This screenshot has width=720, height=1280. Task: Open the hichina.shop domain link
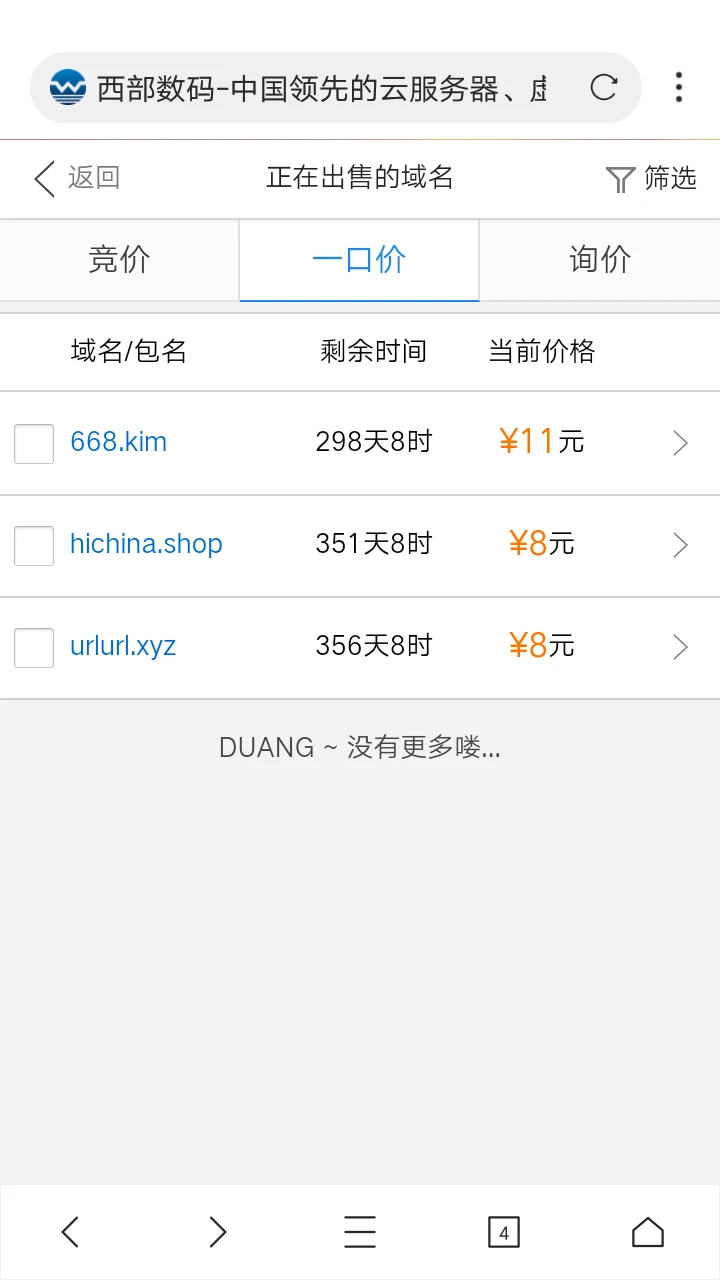point(146,544)
